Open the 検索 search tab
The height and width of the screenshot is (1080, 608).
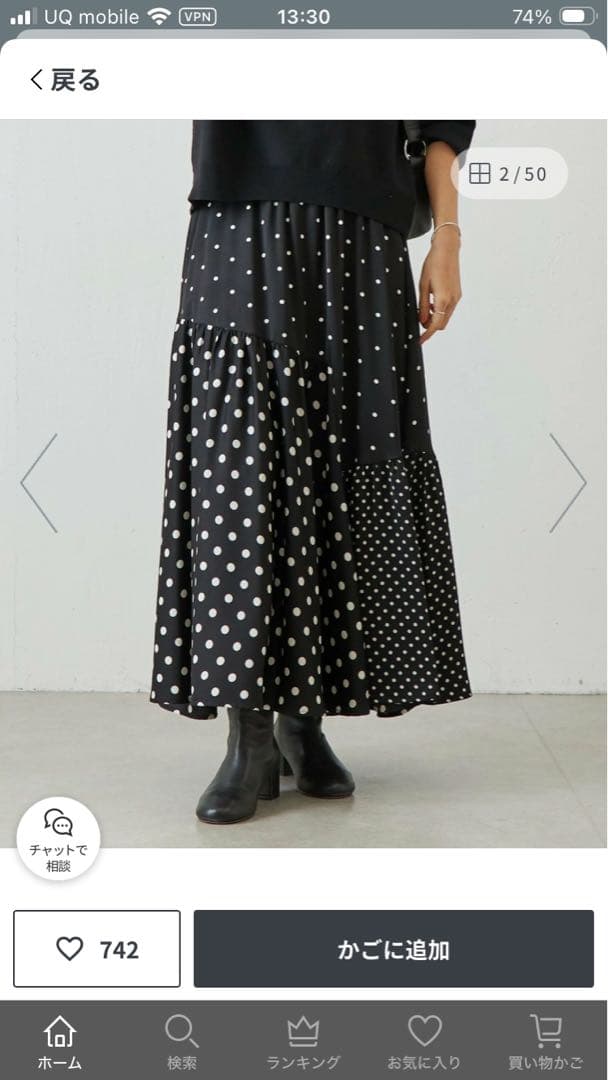coord(182,1042)
